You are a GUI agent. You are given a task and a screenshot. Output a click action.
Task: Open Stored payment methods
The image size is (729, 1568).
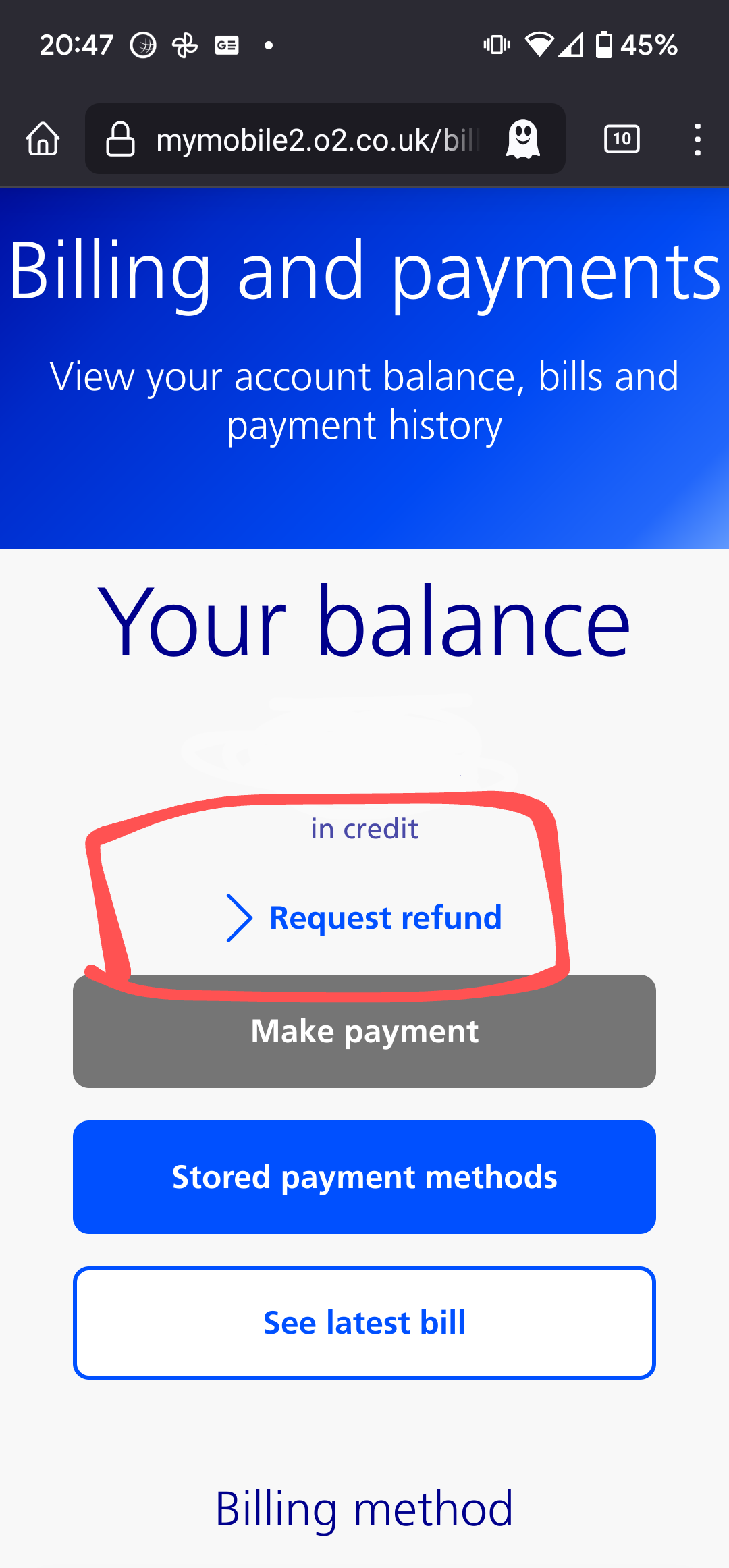pos(364,1177)
